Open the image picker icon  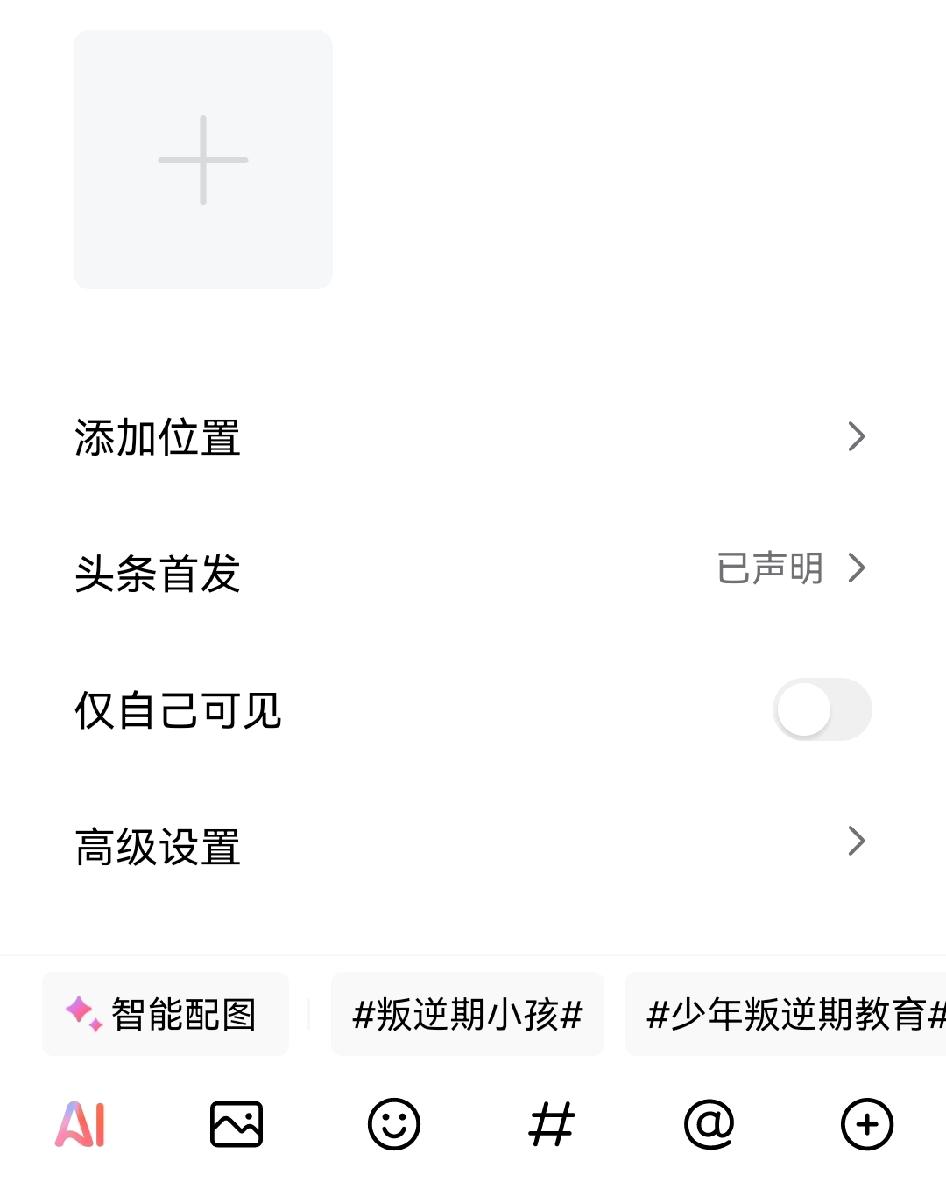[237, 1124]
